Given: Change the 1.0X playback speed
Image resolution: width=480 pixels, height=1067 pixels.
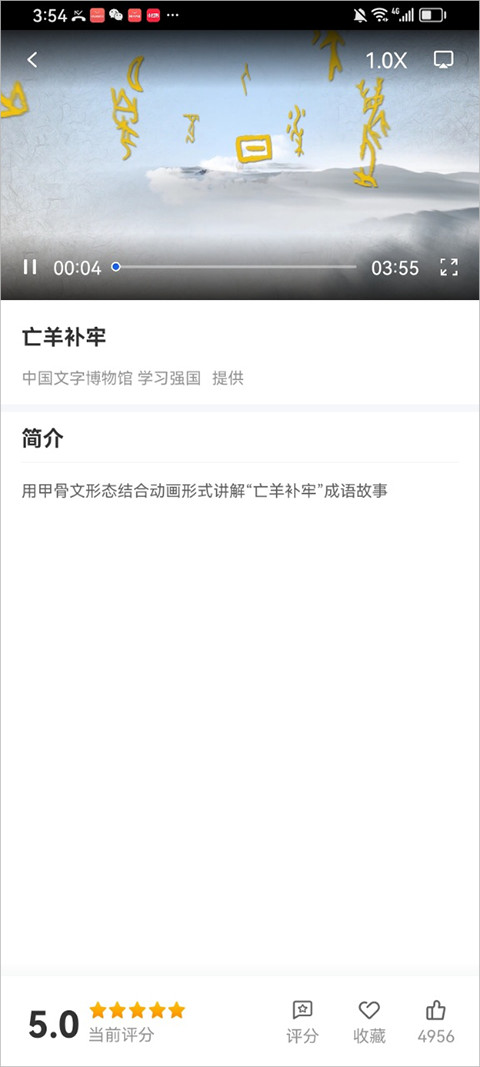Looking at the screenshot, I should point(386,61).
